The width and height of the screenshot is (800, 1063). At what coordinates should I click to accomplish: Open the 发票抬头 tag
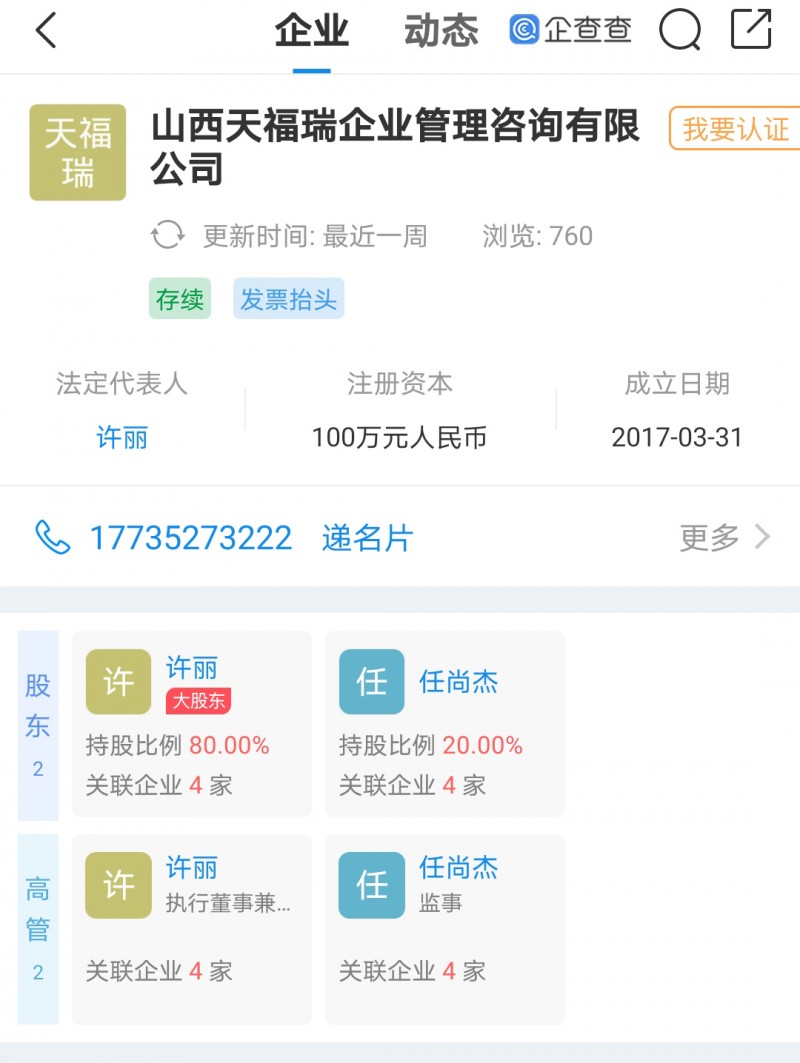click(x=288, y=299)
